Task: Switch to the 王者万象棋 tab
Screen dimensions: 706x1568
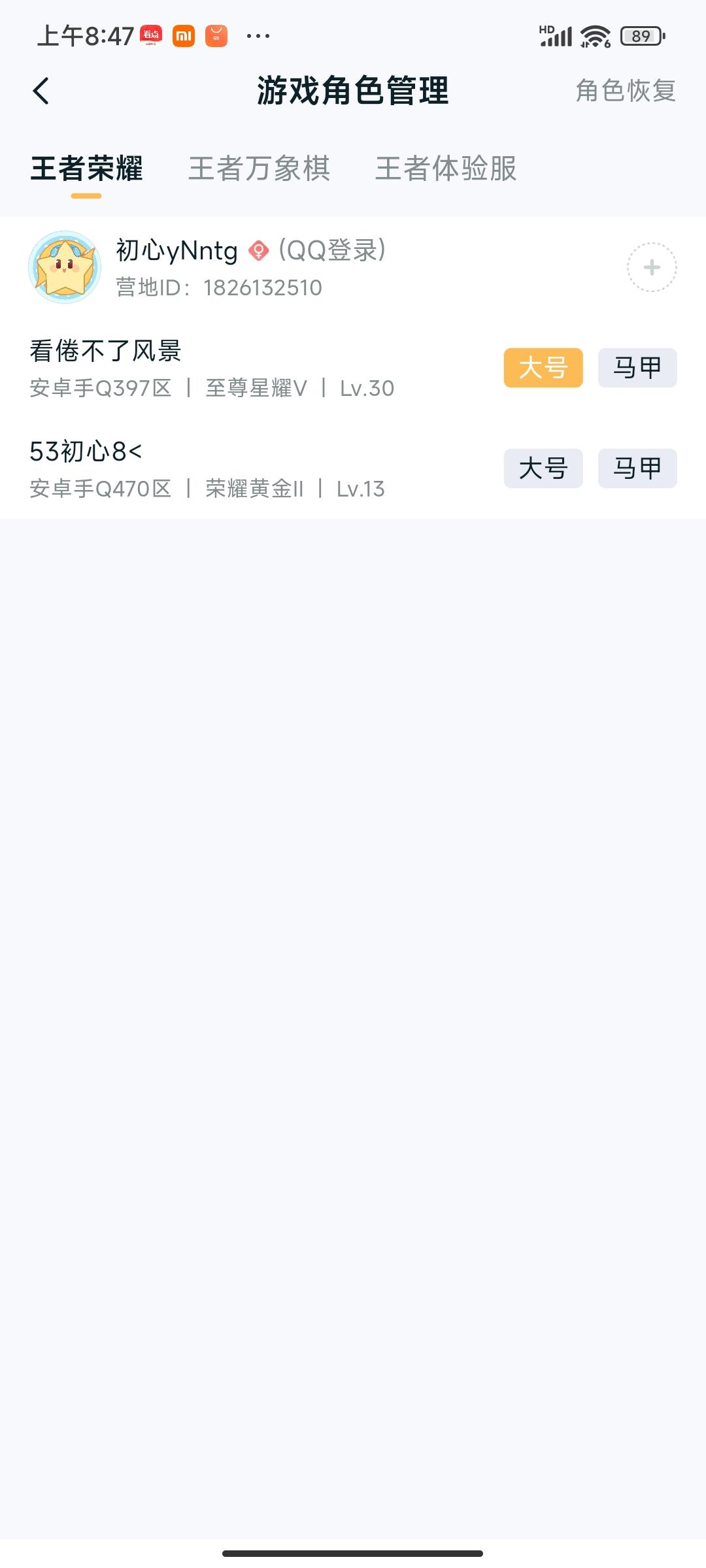Action: click(259, 169)
